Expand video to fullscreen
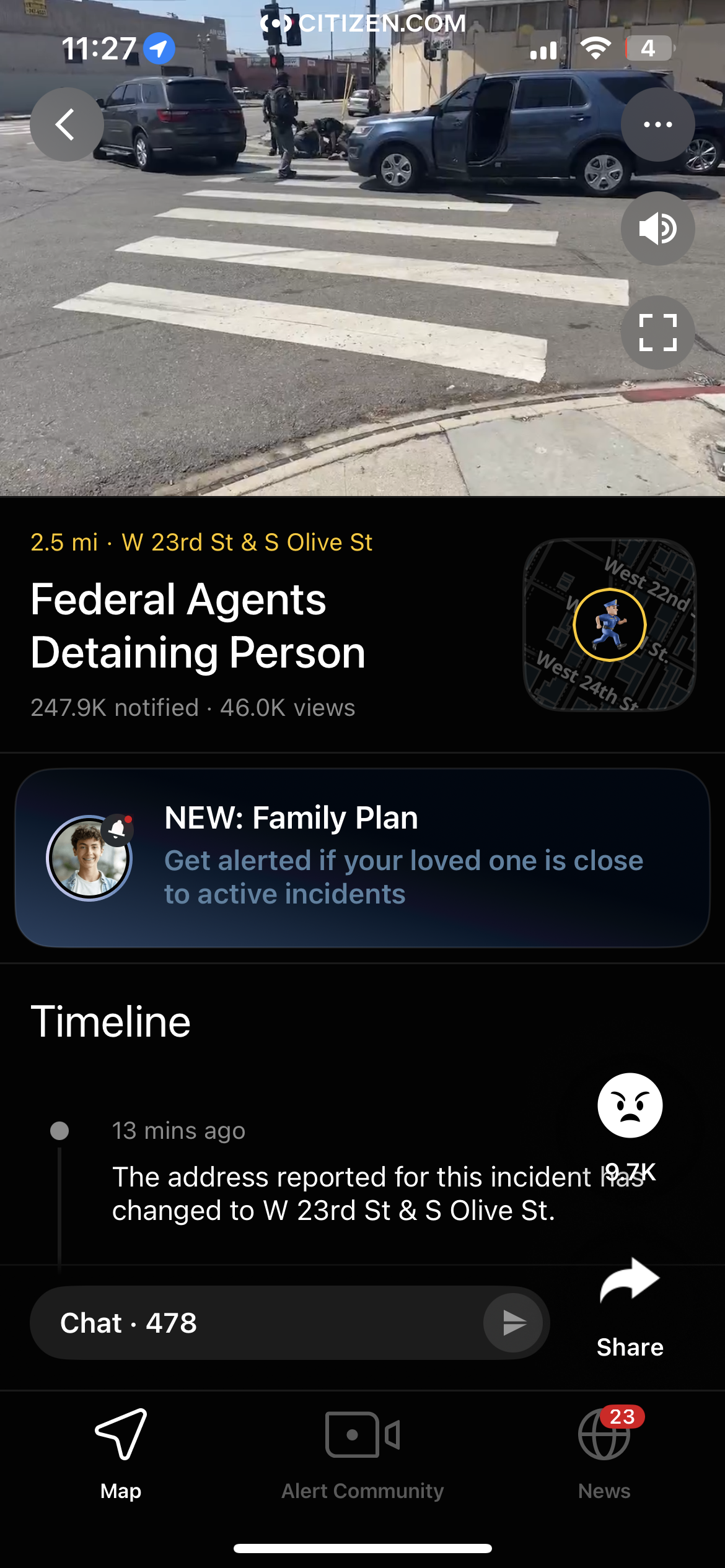 657,333
